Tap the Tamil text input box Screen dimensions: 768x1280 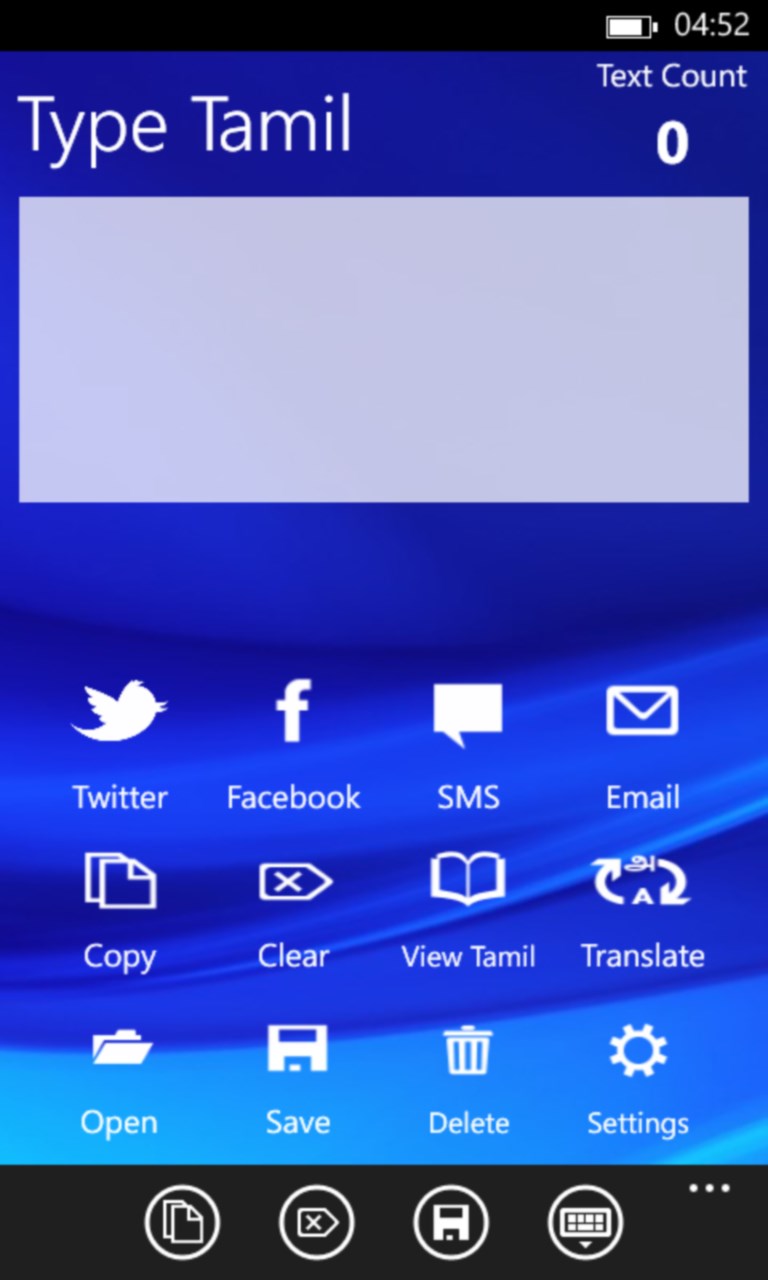click(383, 349)
